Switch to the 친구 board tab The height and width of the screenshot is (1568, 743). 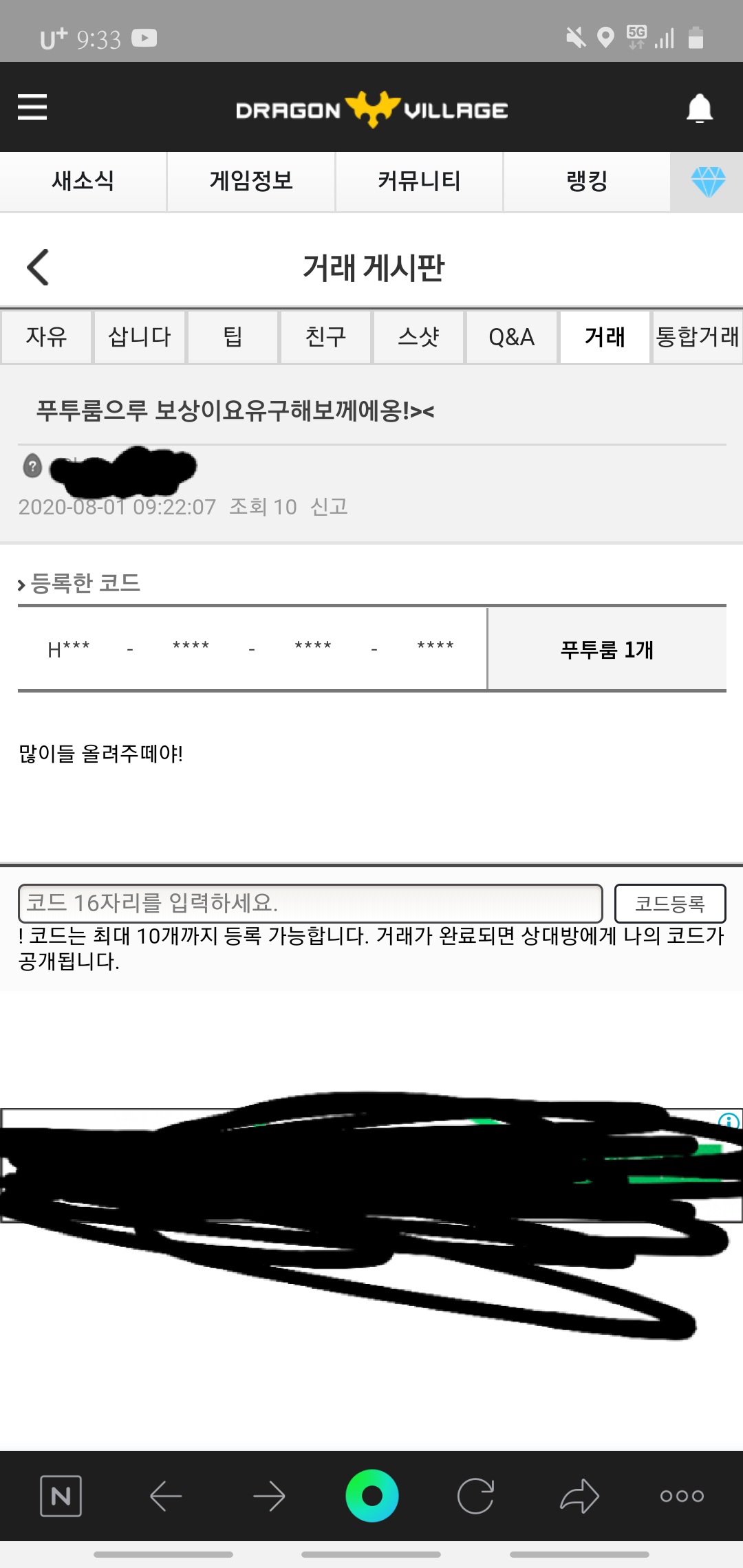(325, 337)
